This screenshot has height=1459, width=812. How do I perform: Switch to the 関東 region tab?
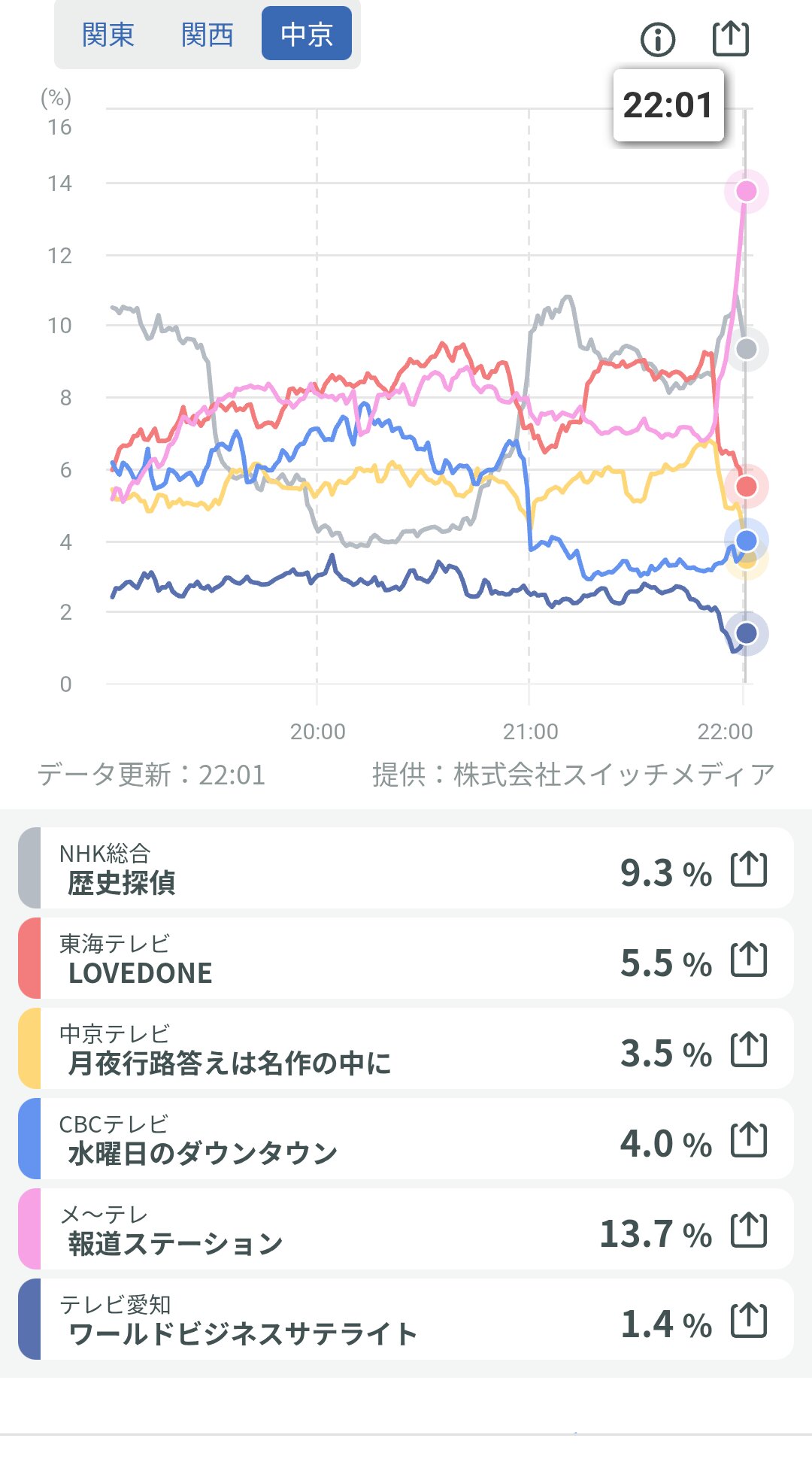coord(108,35)
